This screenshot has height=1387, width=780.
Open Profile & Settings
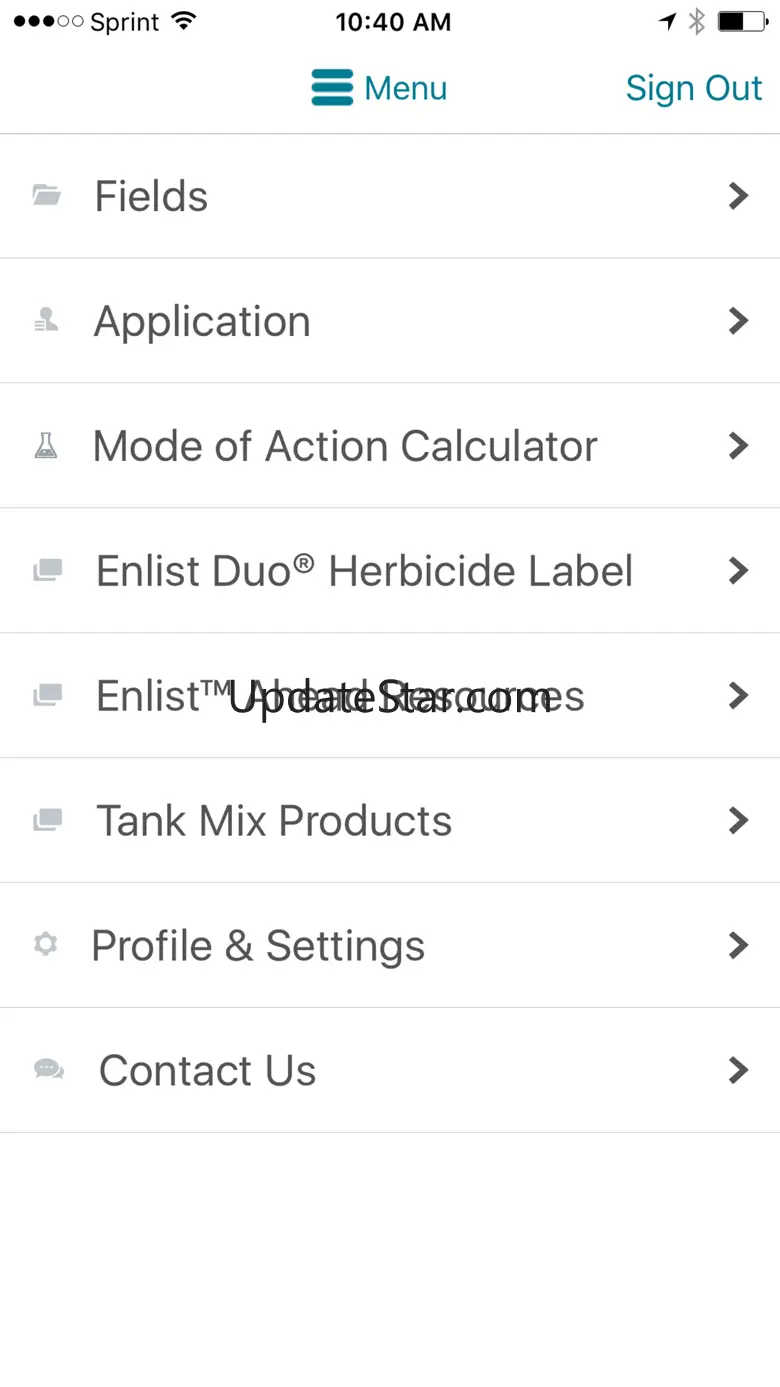tap(389, 946)
